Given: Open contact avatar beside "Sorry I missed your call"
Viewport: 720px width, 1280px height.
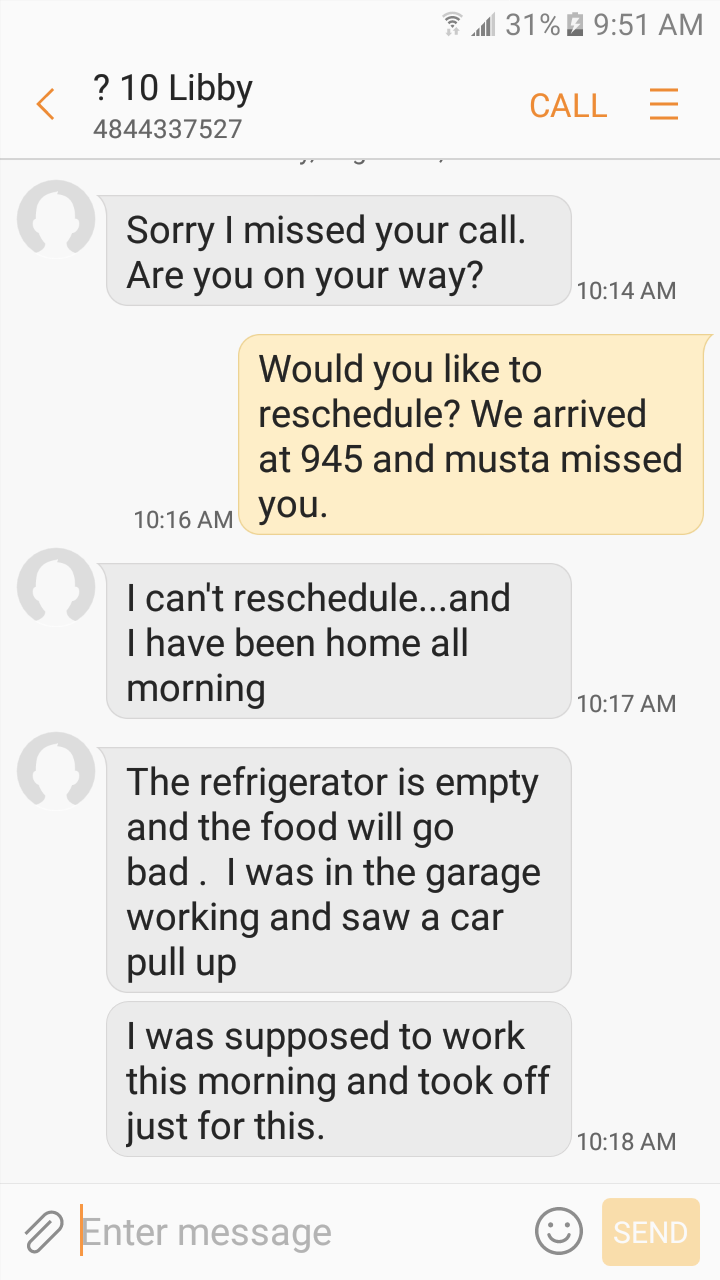Looking at the screenshot, I should [x=56, y=219].
